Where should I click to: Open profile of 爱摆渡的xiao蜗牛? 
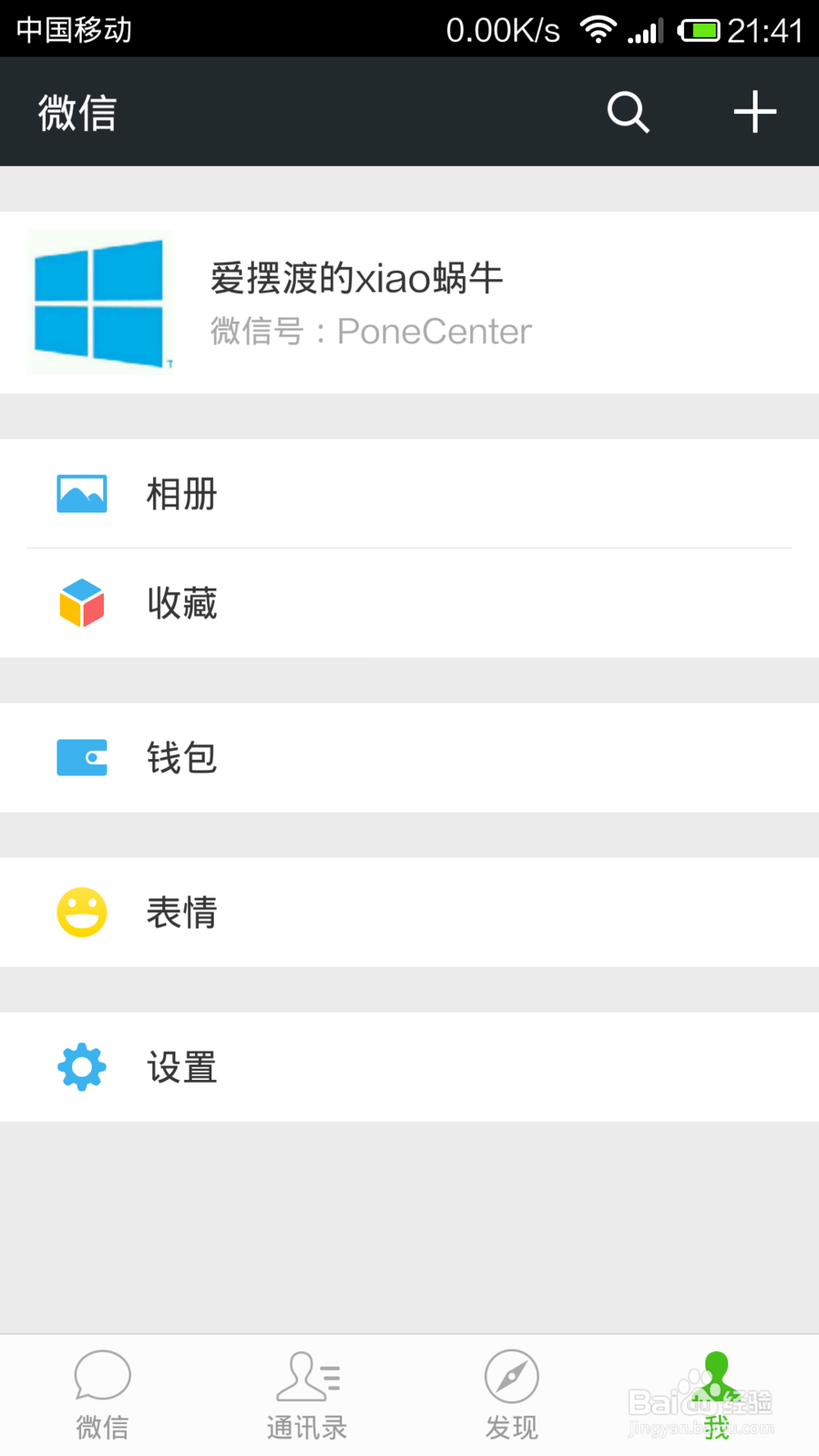tap(409, 302)
